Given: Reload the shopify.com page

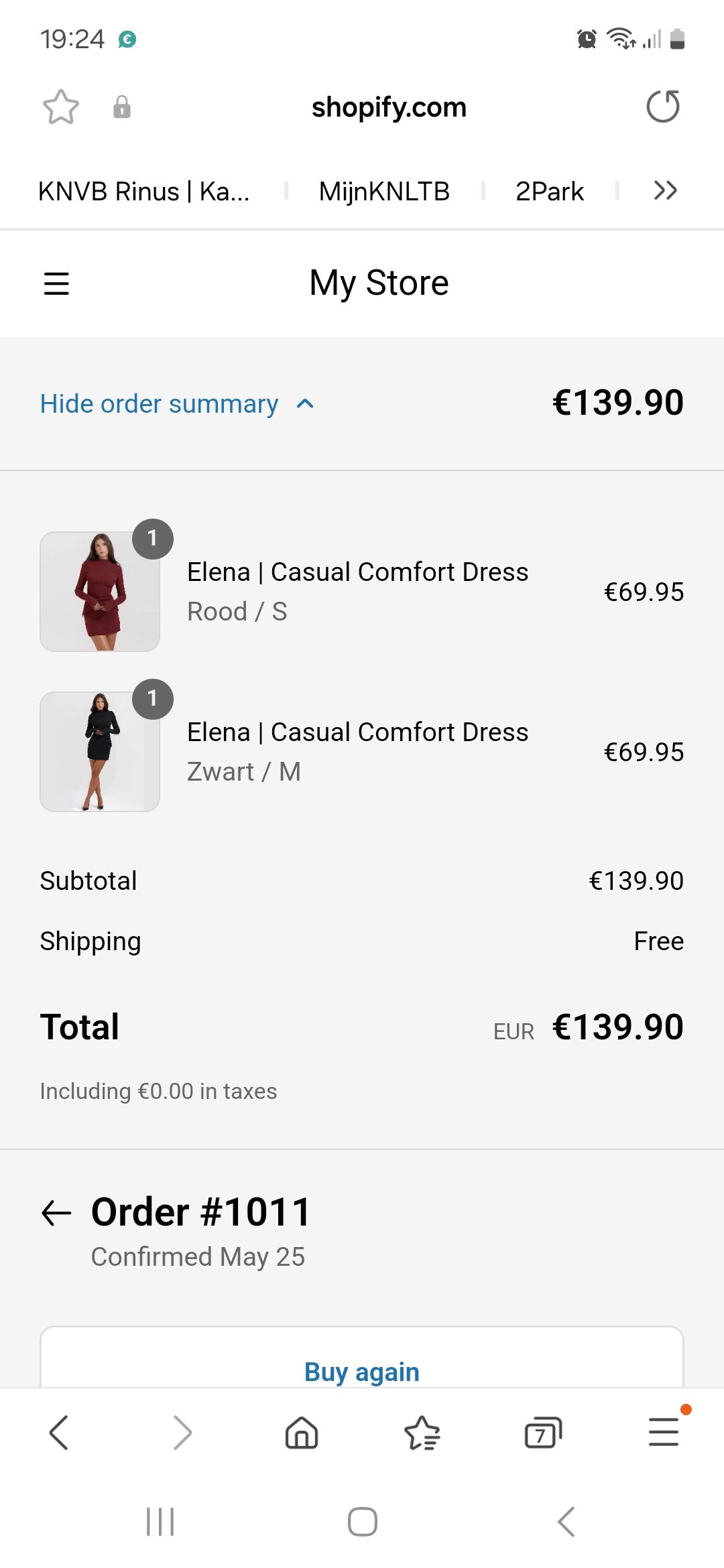Looking at the screenshot, I should tap(663, 107).
